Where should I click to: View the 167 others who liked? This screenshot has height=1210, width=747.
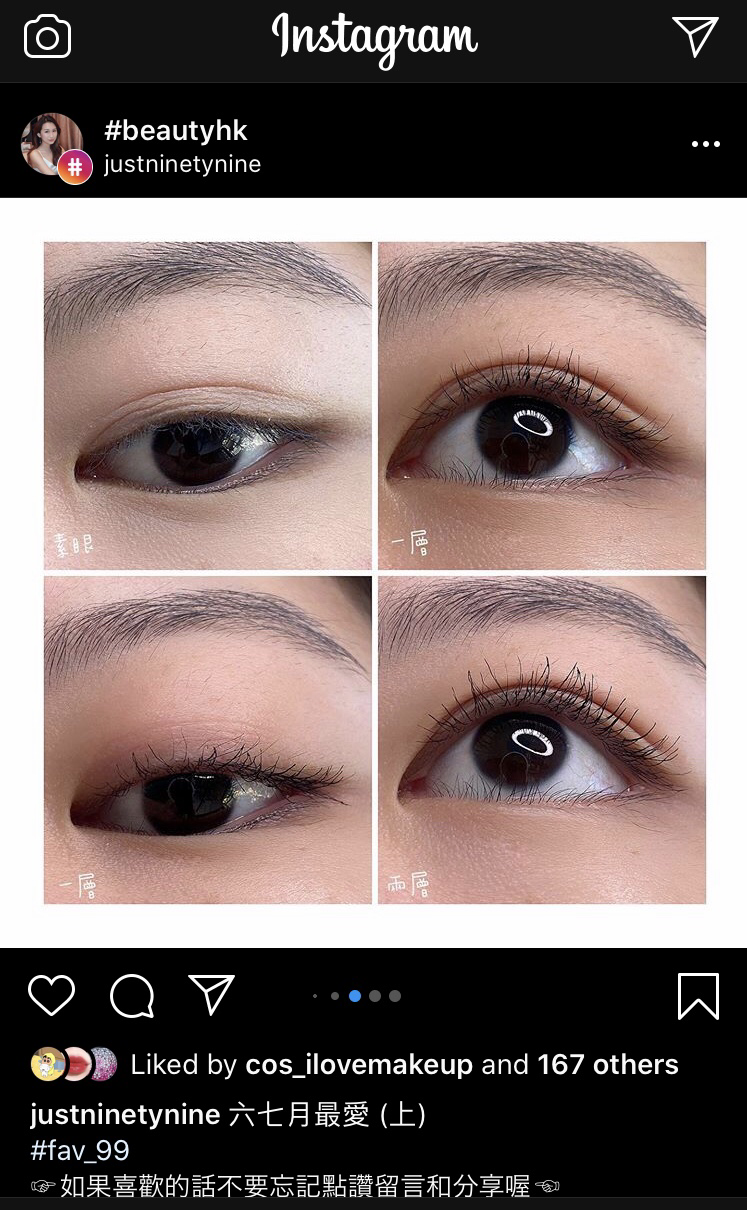click(608, 1064)
